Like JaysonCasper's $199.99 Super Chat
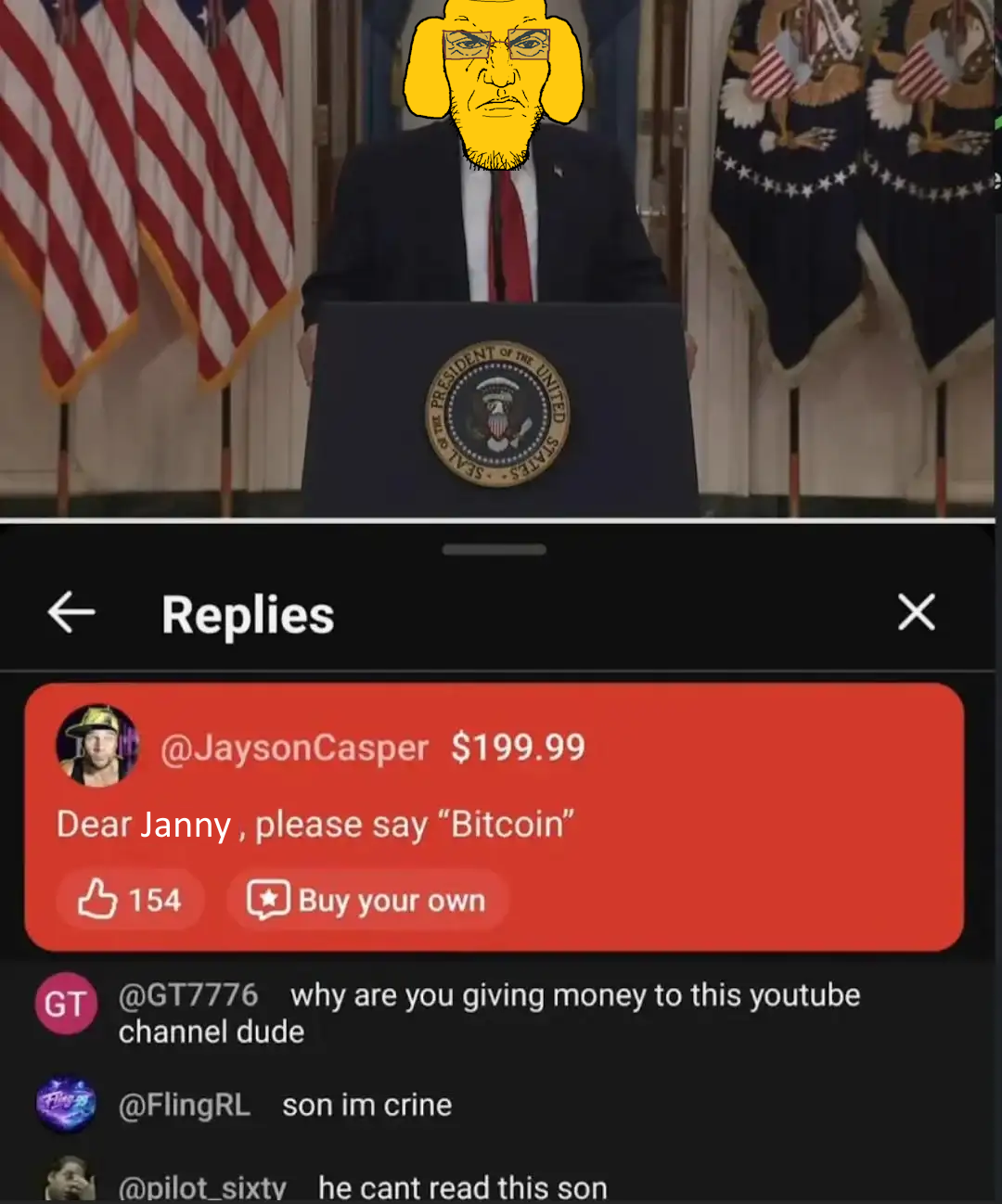Viewport: 1002px width, 1204px height. pyautogui.click(x=129, y=900)
